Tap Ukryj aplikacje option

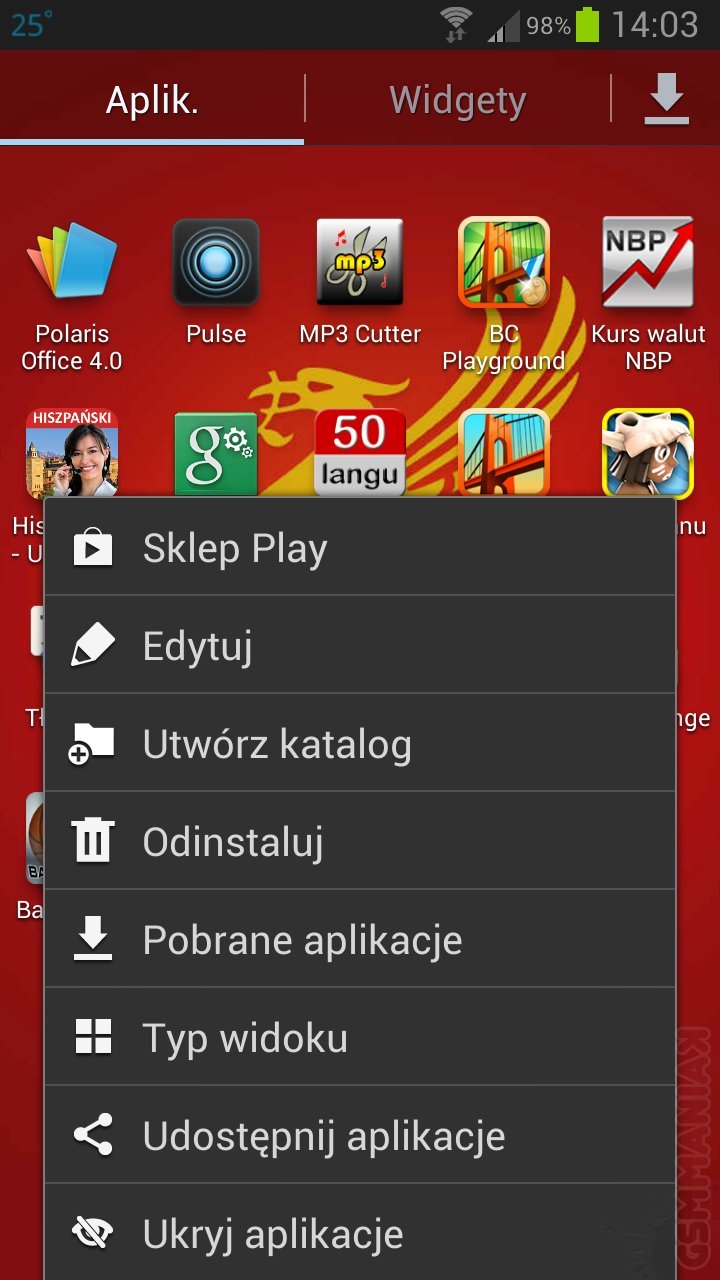click(360, 1234)
